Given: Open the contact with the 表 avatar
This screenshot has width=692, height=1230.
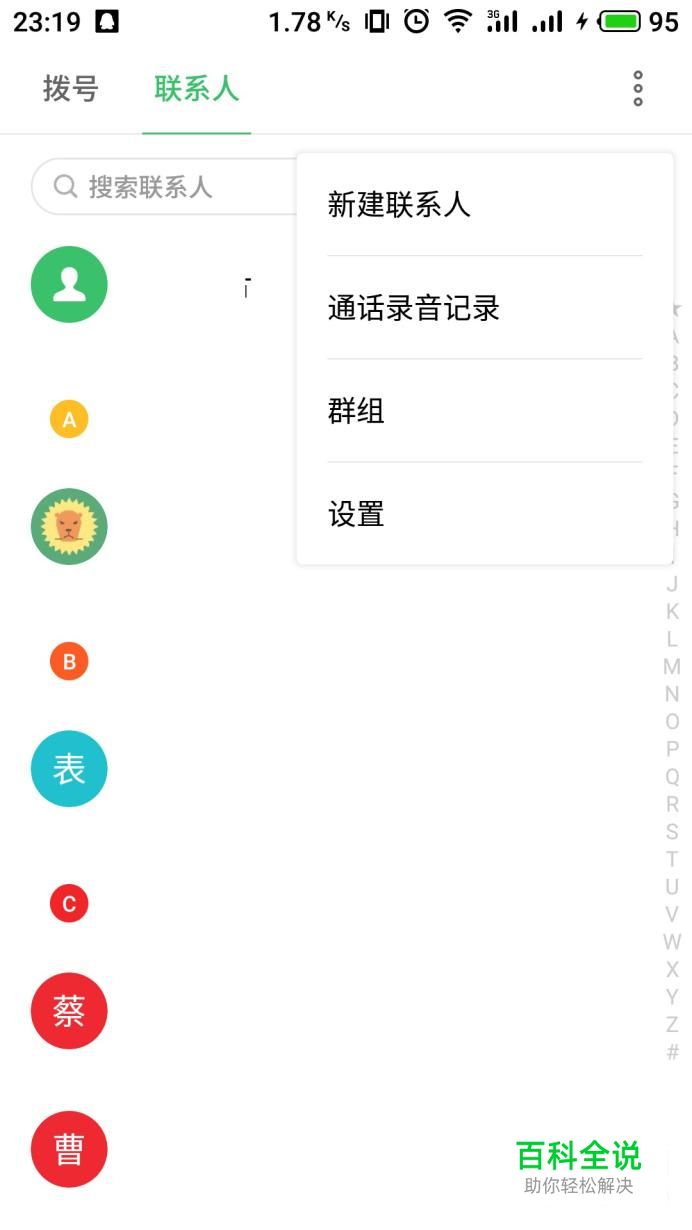Looking at the screenshot, I should click(x=69, y=769).
